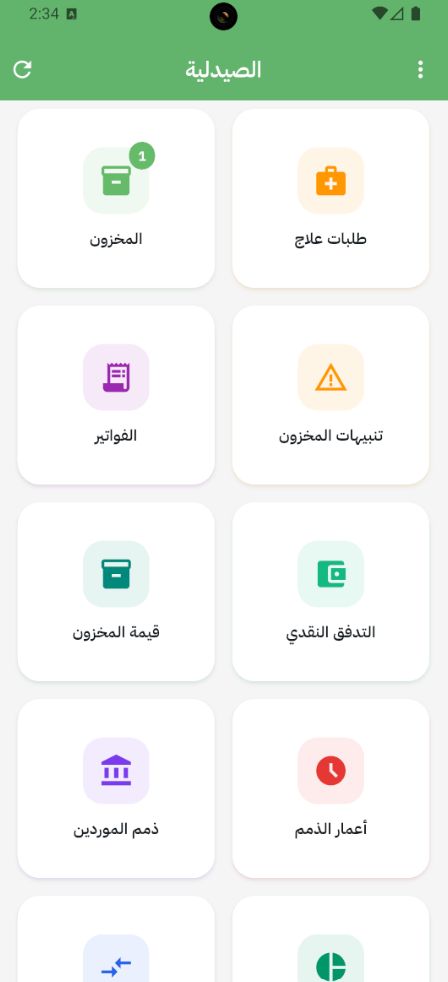Open the التدفق النقدي cash flow card
The image size is (448, 982).
[331, 592]
